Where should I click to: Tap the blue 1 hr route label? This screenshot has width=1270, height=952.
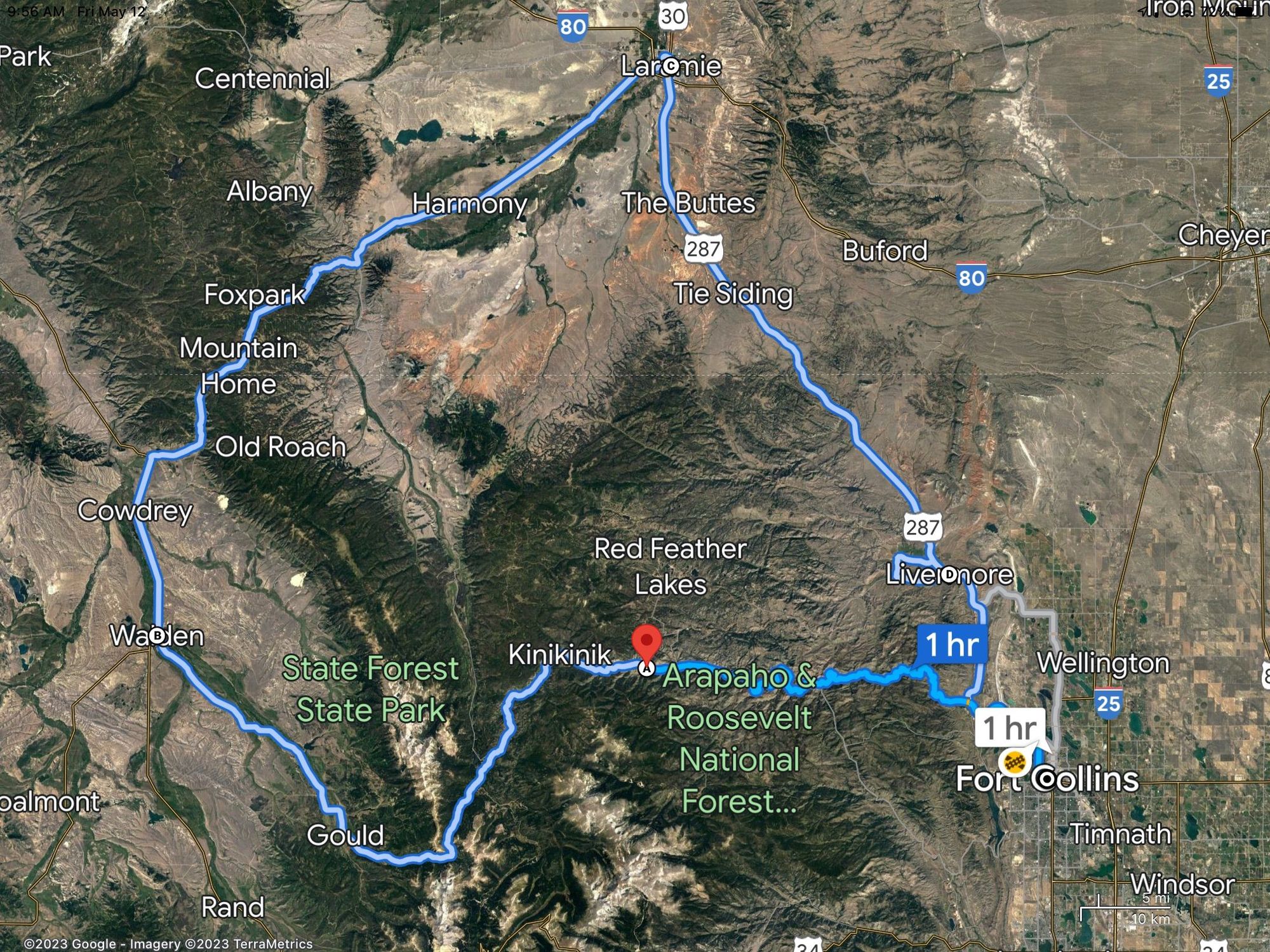pyautogui.click(x=952, y=645)
